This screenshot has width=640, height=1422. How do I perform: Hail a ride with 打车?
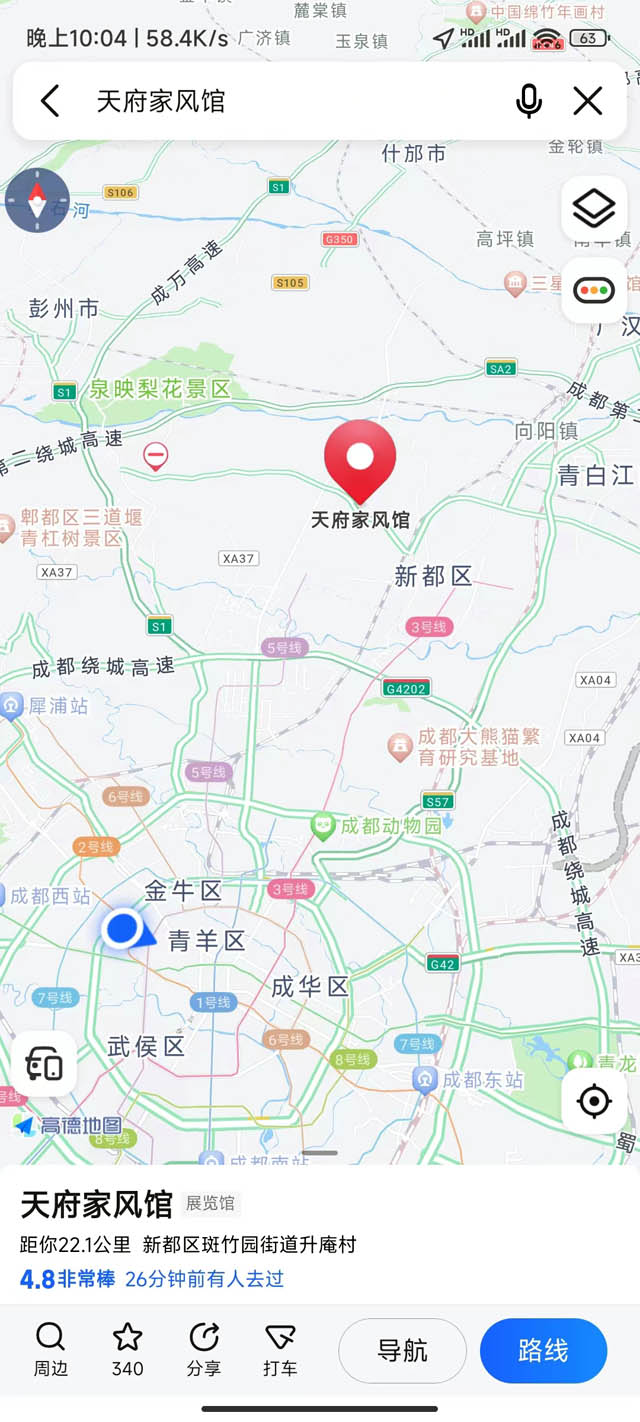(x=280, y=1350)
